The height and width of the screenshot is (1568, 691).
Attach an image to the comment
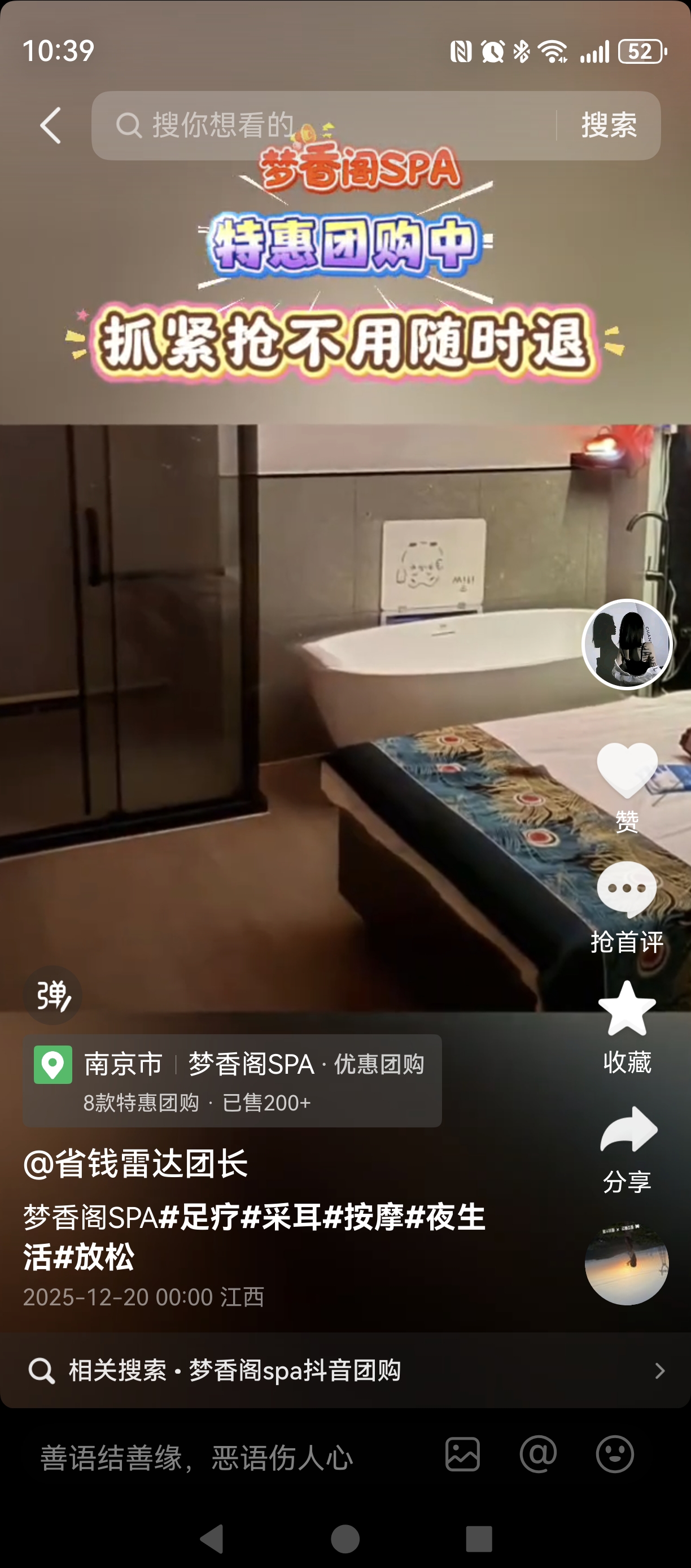pos(462,1455)
